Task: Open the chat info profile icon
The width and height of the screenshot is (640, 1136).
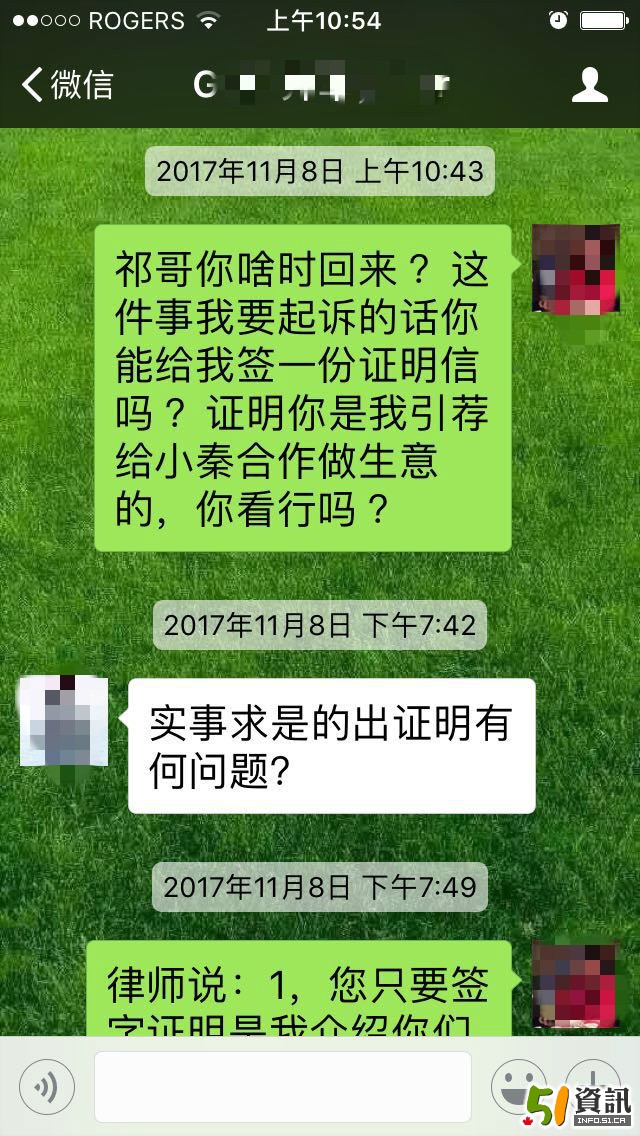Action: pos(590,85)
